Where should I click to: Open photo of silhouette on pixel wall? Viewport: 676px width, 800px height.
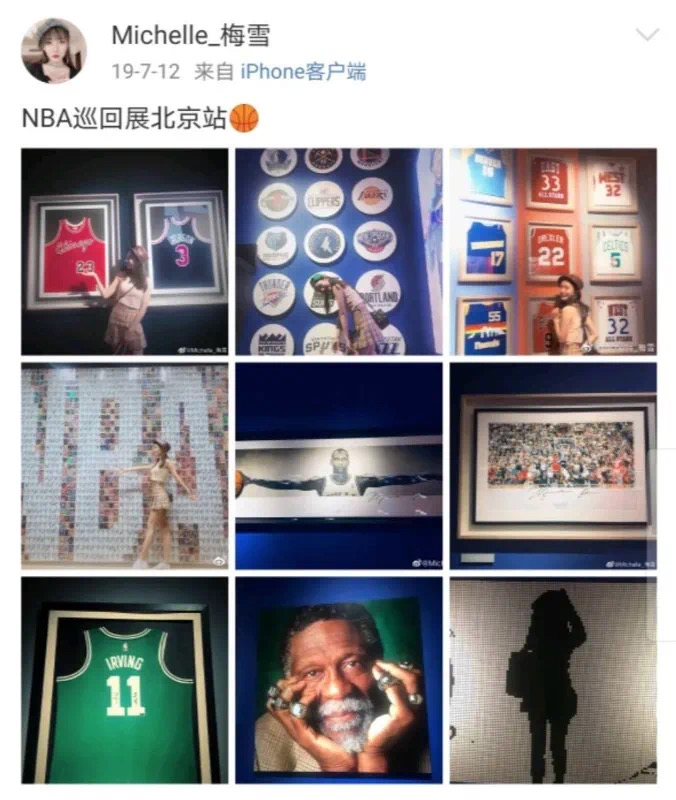[x=553, y=680]
